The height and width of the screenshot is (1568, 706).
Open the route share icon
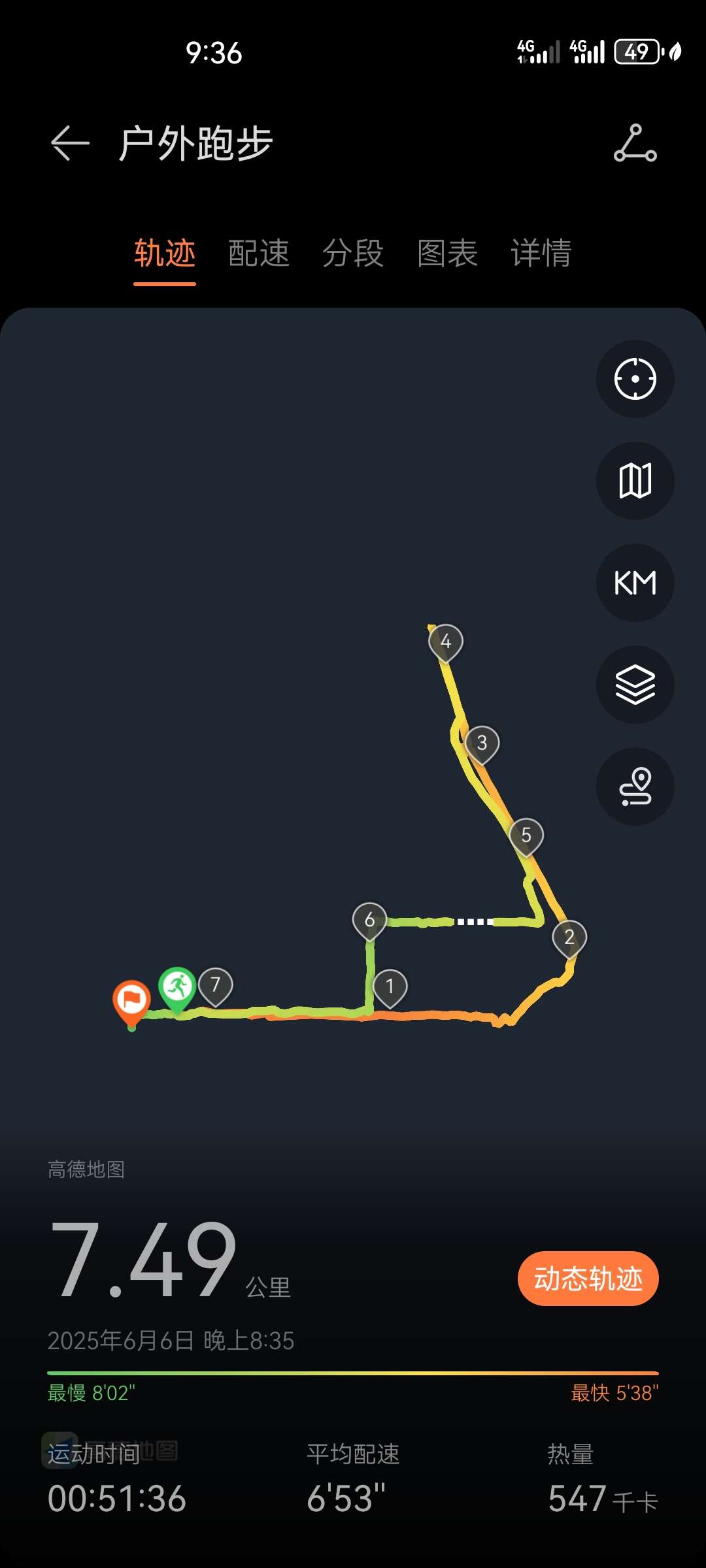635,143
